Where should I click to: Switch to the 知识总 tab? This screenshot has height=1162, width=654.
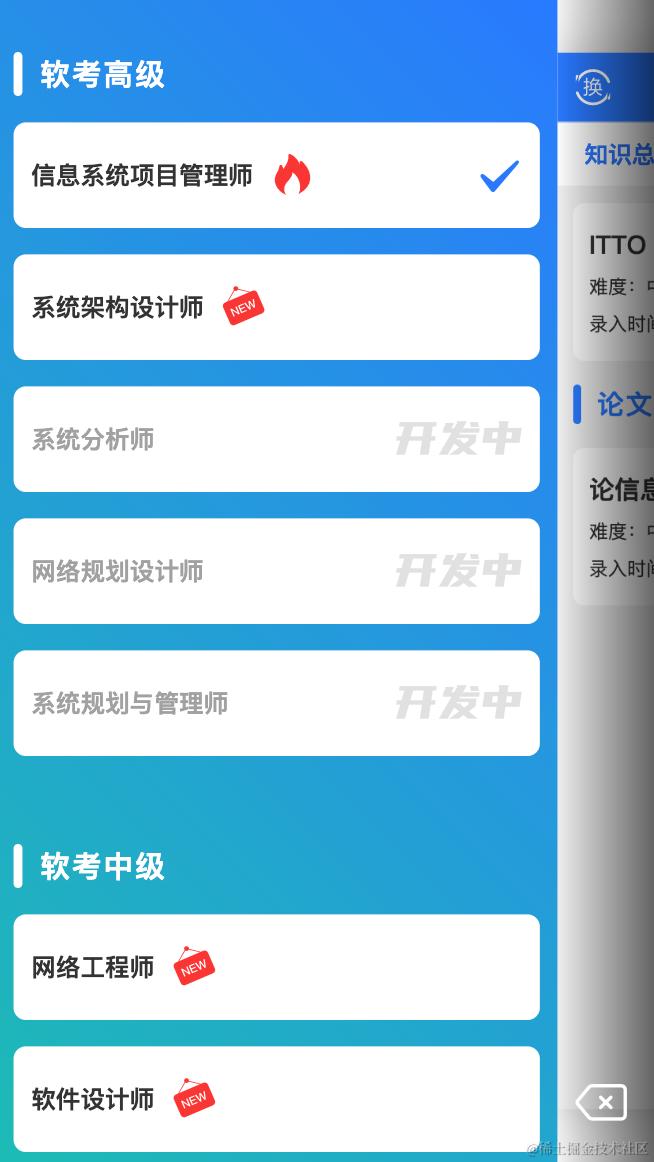tap(617, 155)
